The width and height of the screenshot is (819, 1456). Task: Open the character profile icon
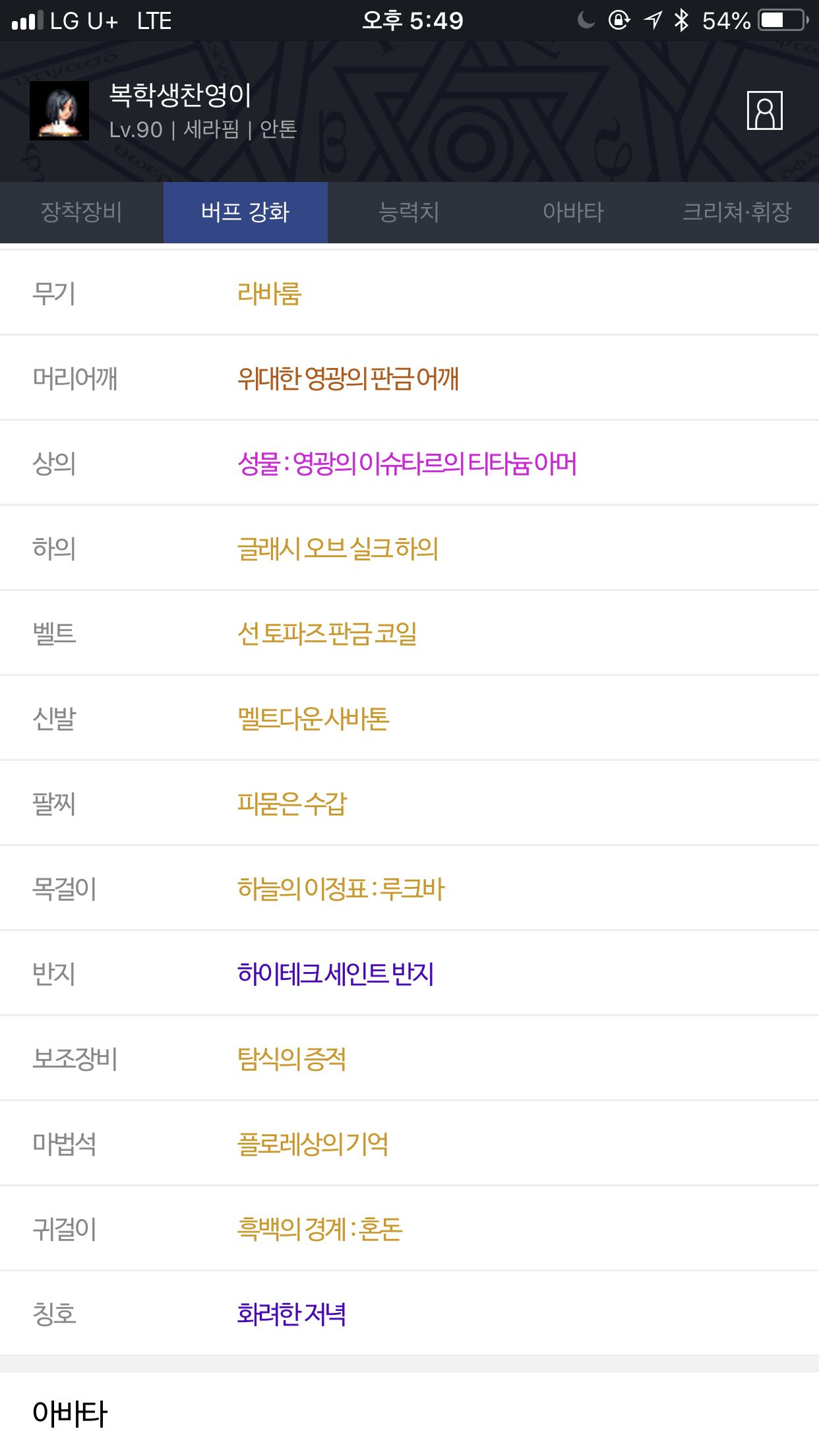(764, 110)
